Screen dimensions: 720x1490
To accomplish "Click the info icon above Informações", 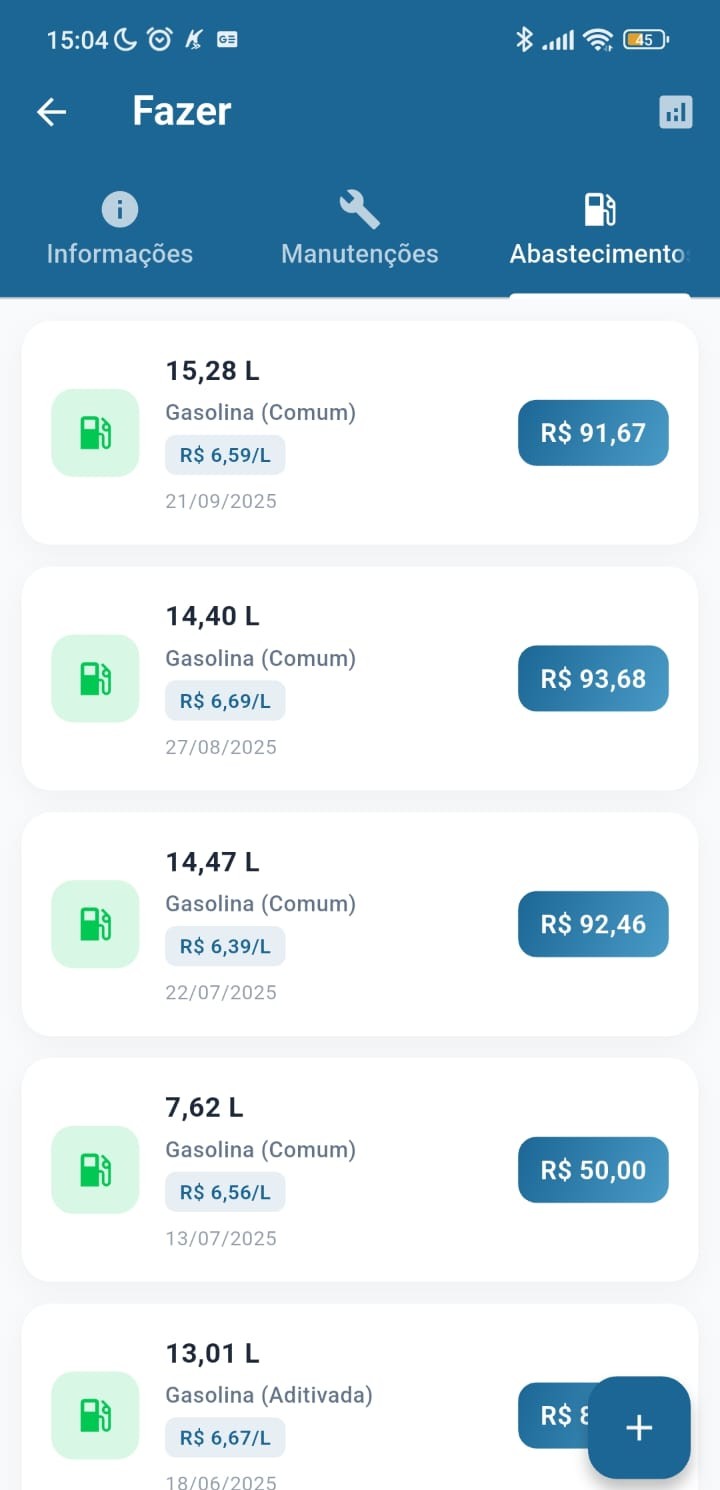I will tap(119, 209).
